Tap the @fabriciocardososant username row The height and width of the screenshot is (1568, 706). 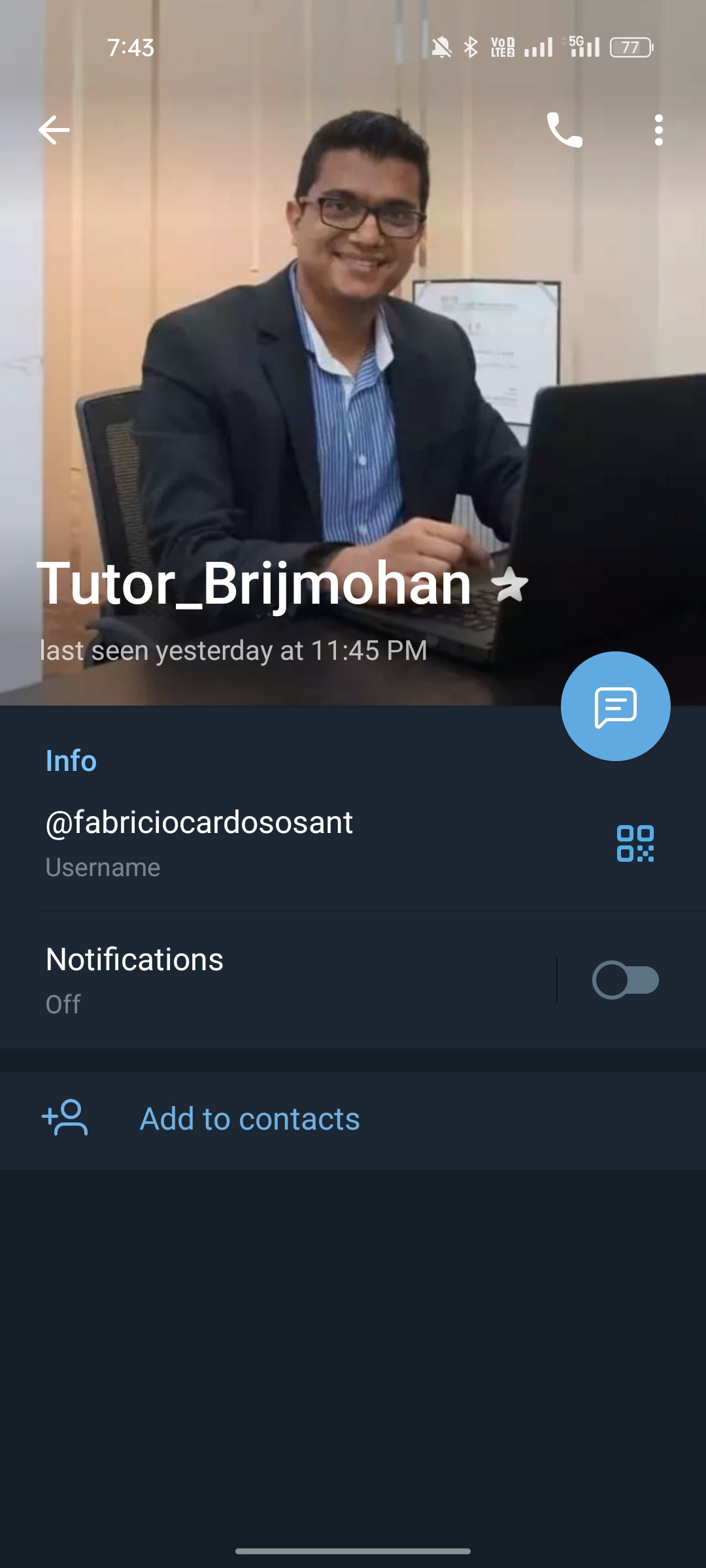pos(261,843)
